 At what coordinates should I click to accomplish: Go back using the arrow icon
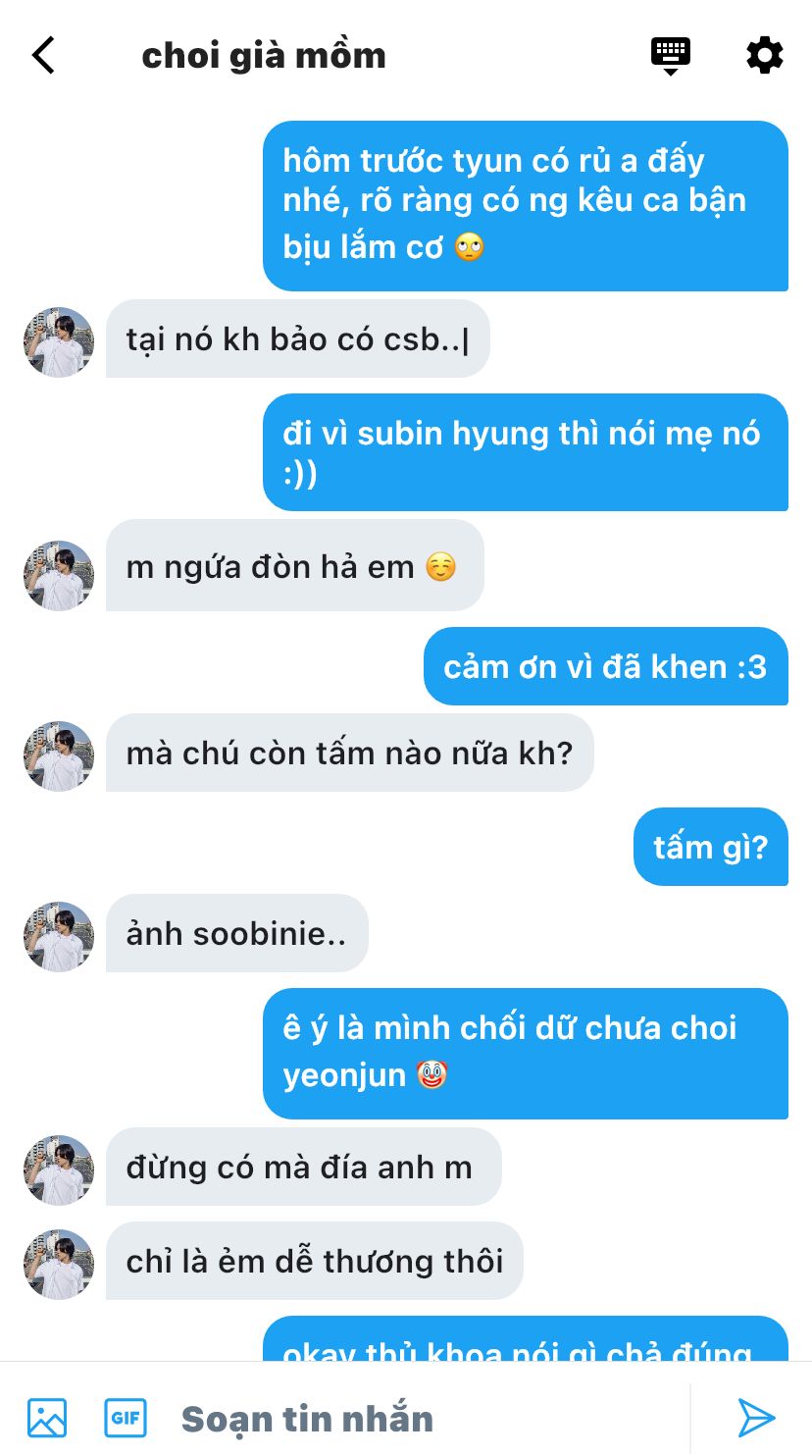(x=44, y=55)
